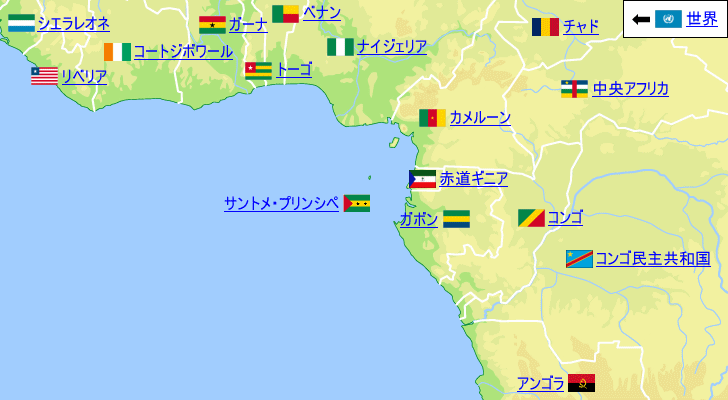728x400 pixels.
Task: Select コートジボワール on the map
Action: [182, 52]
